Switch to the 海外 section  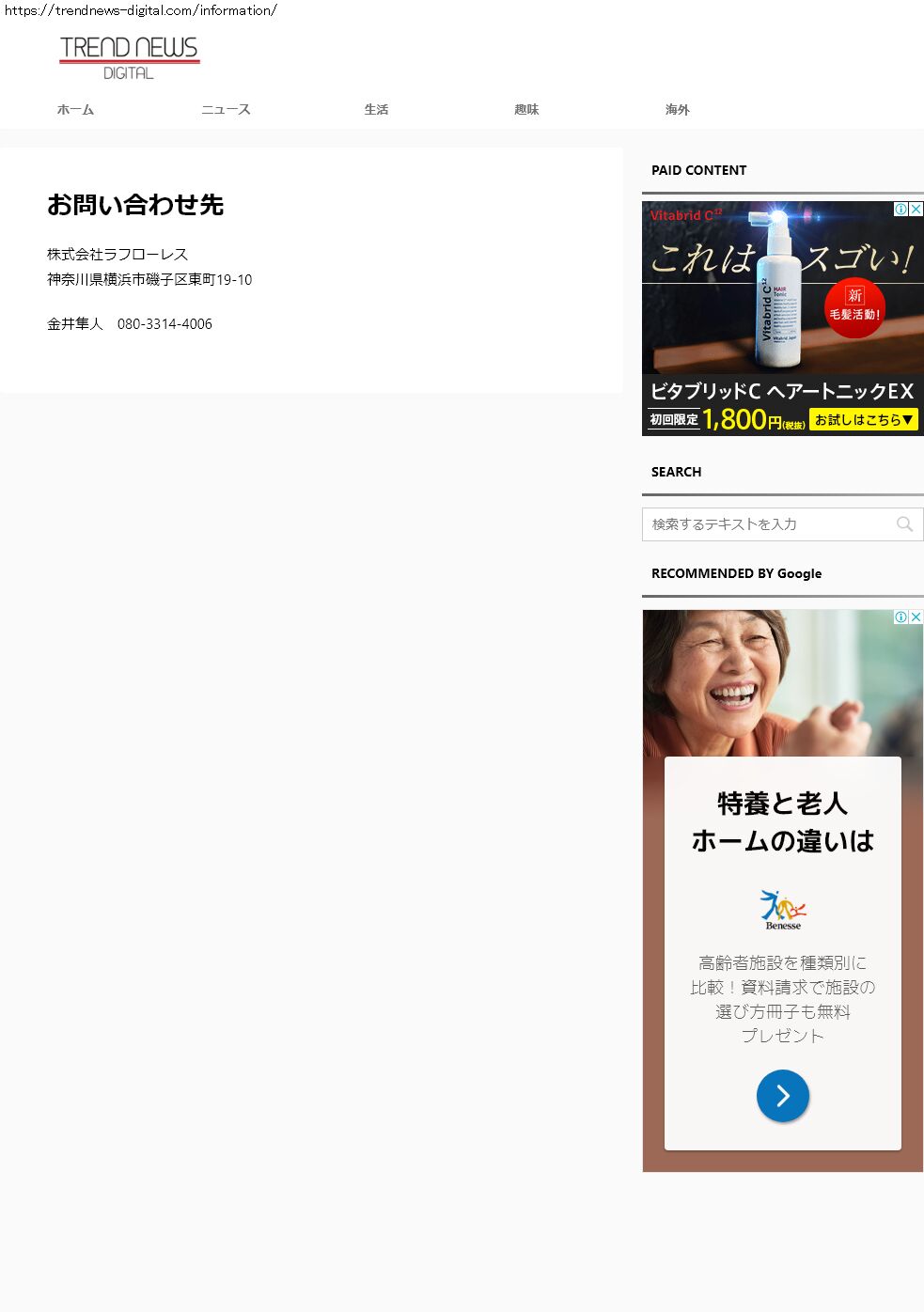[x=677, y=110]
